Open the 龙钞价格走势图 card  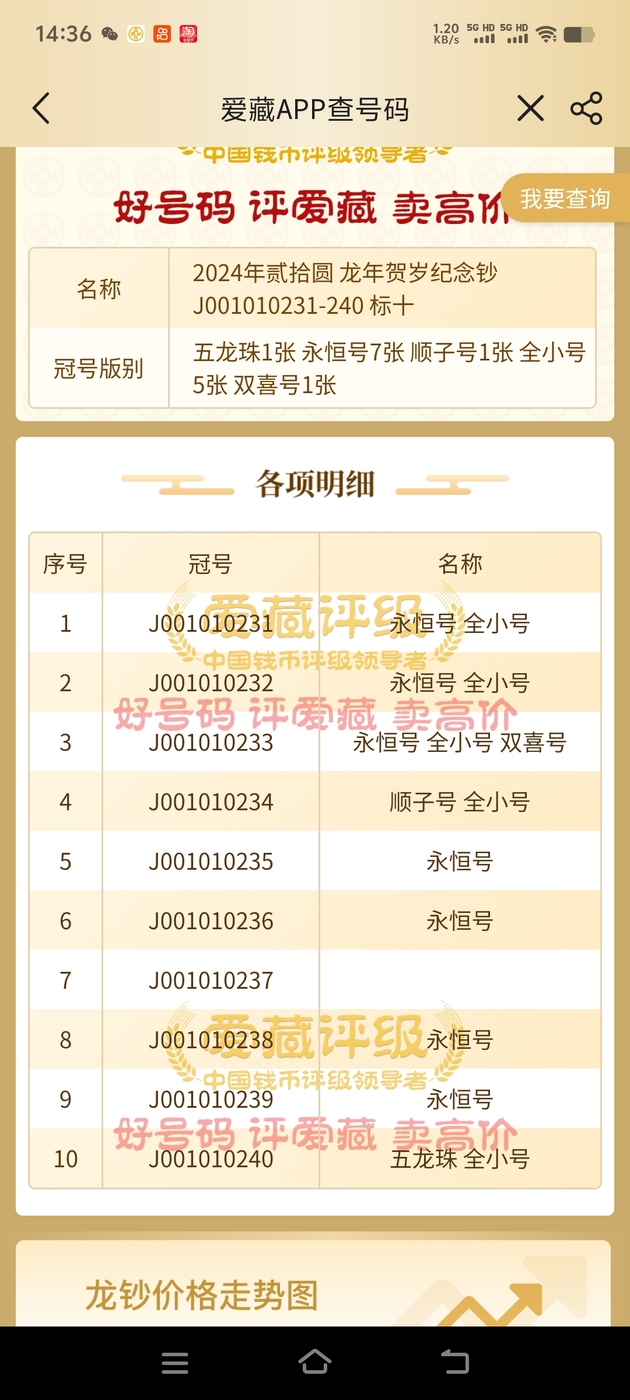[x=313, y=1283]
